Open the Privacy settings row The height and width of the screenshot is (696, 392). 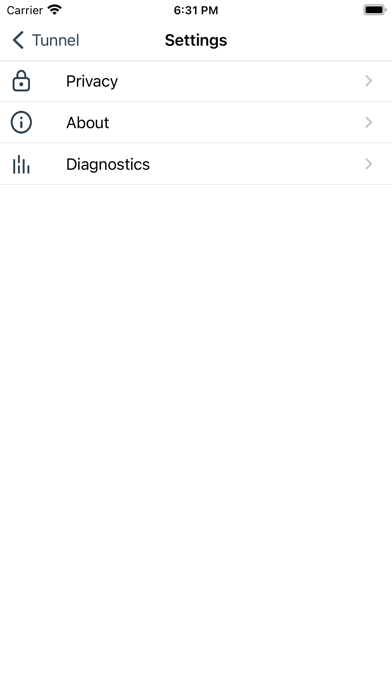[196, 81]
